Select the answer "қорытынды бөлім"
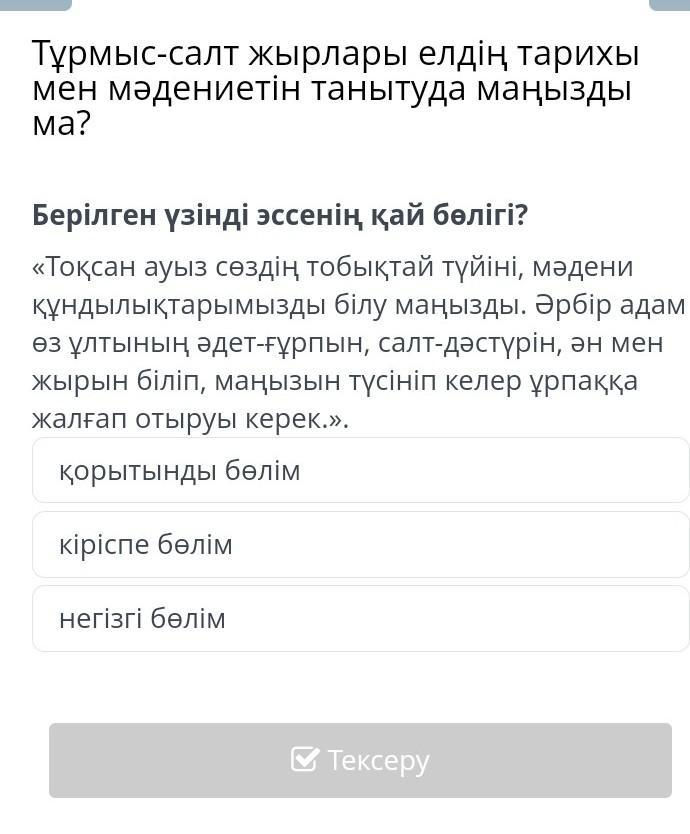690x834 pixels. coord(360,470)
